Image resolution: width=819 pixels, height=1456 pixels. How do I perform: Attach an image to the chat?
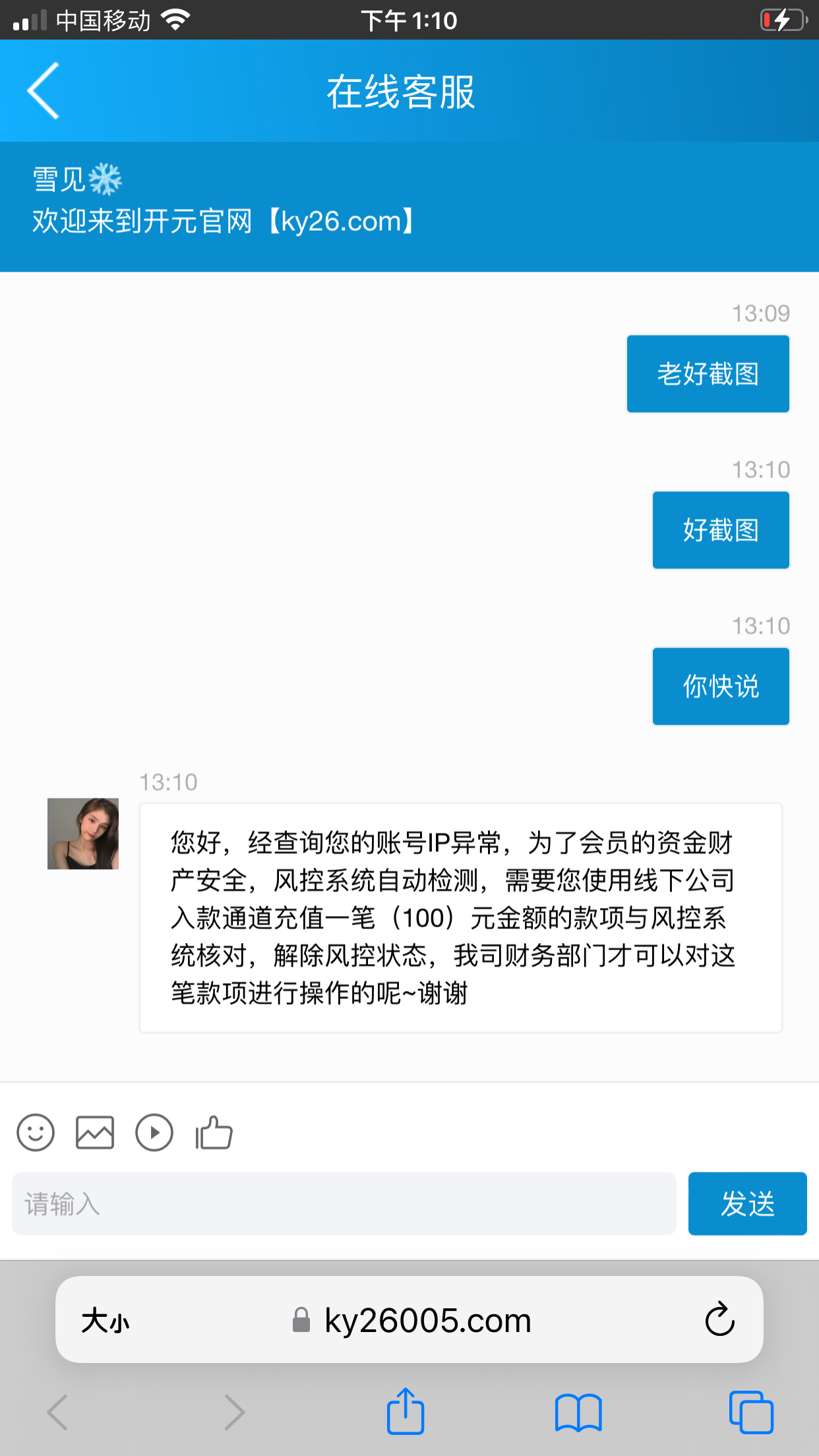(x=95, y=1133)
